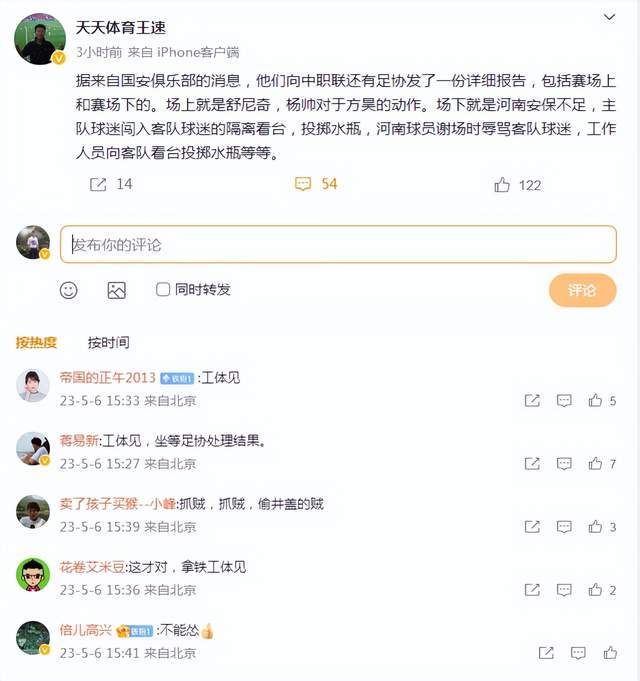Screen dimensions: 640x681
Task: Sort comments by 按时间
Action: (108, 342)
